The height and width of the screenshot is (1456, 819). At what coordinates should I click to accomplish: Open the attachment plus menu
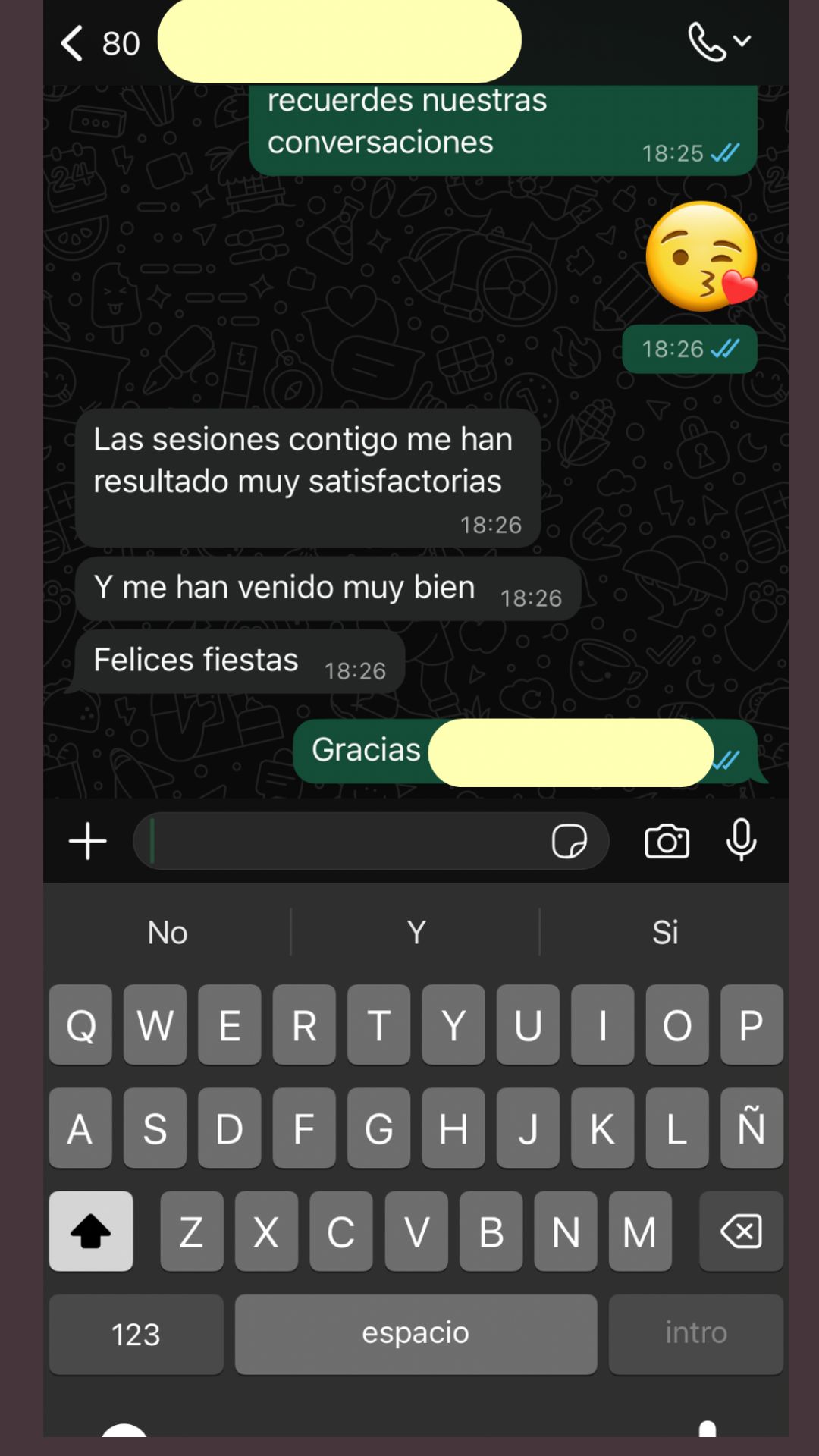[88, 841]
